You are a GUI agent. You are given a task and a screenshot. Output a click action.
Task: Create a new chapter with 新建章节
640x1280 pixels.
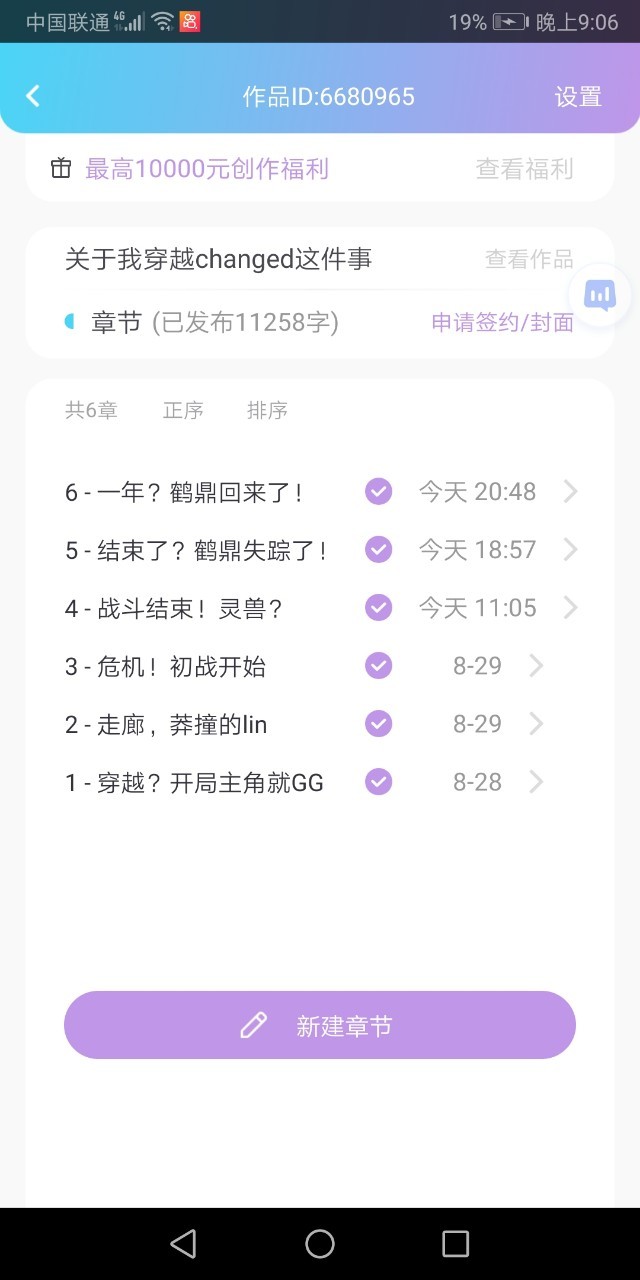[x=320, y=1025]
